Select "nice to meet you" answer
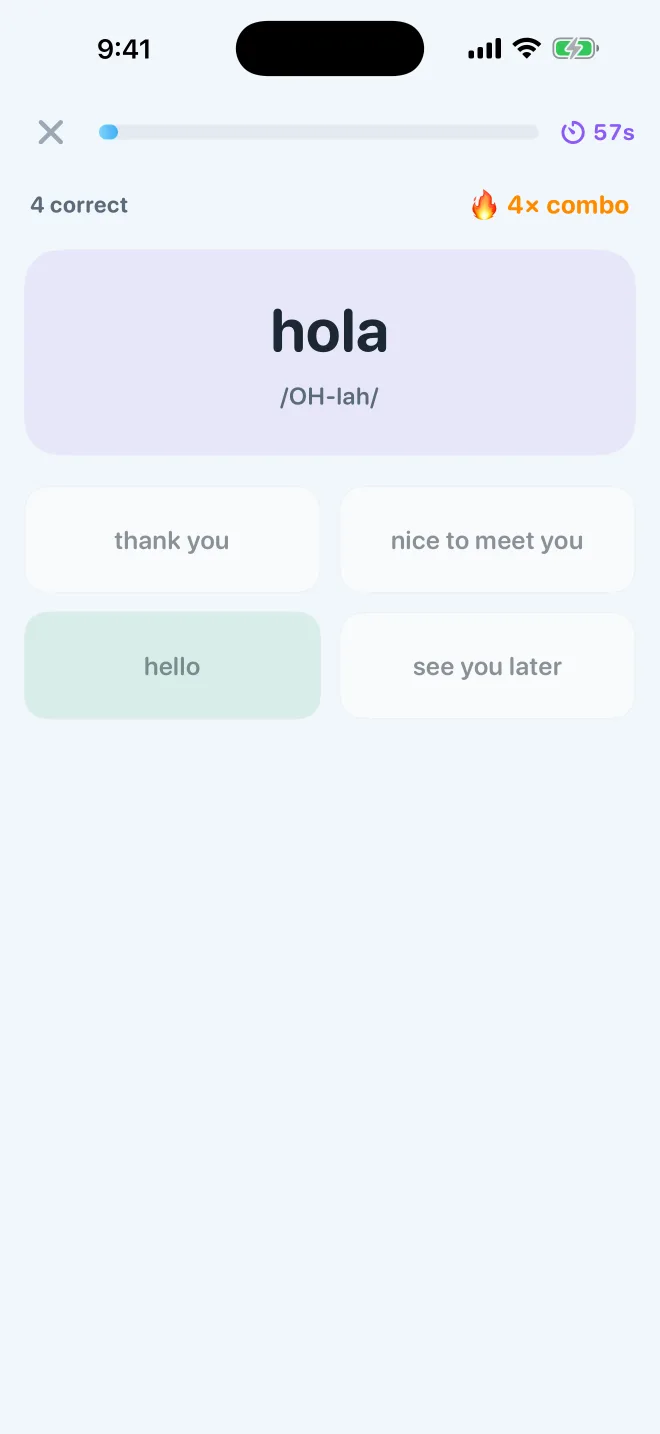Viewport: 660px width, 1434px height. click(x=487, y=540)
